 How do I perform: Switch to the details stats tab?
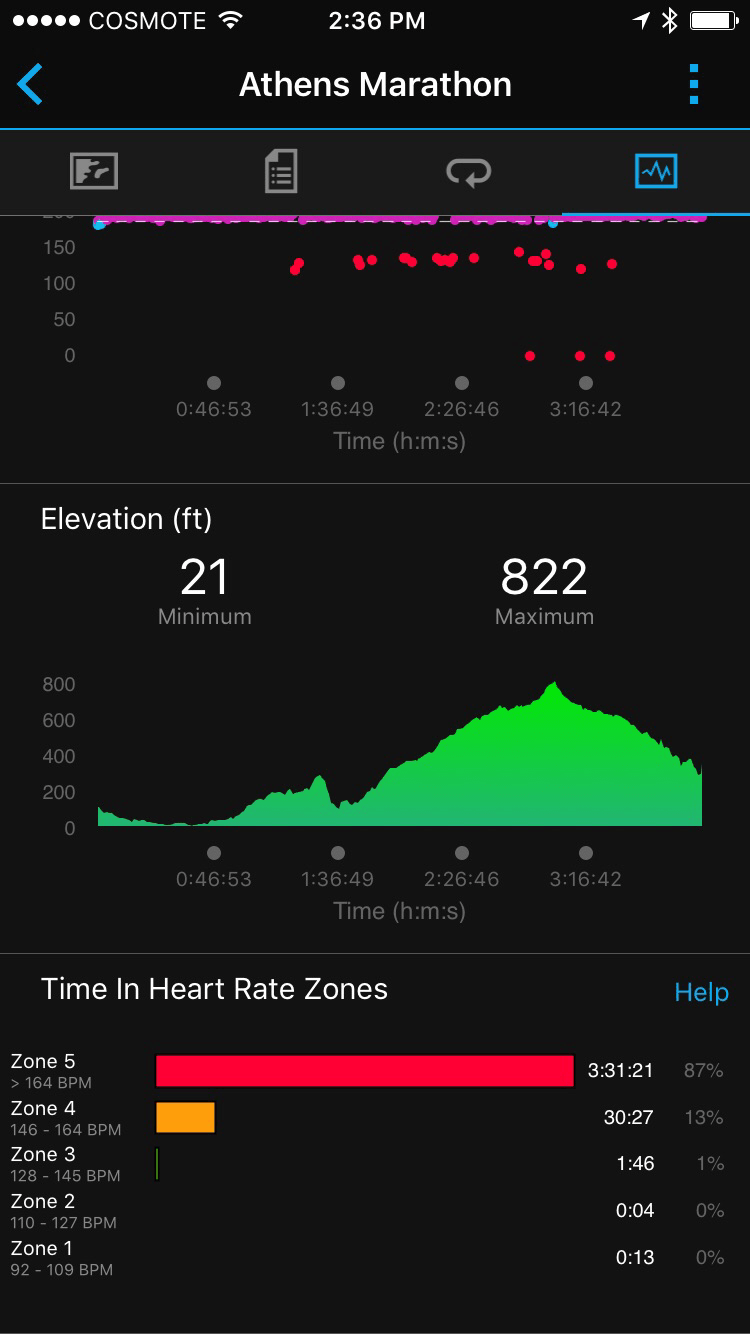pos(281,172)
